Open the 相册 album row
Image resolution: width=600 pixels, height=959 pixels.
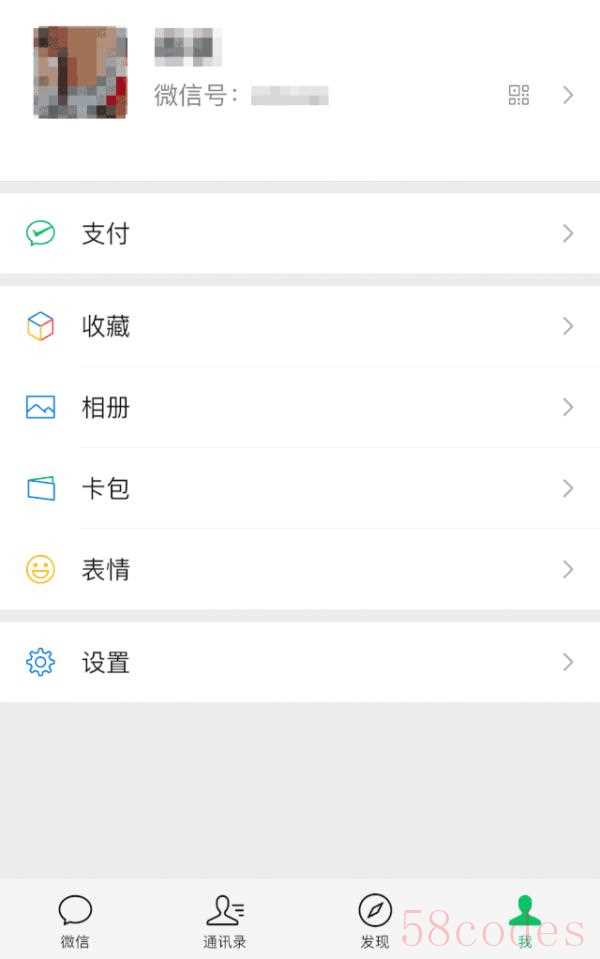click(x=300, y=407)
